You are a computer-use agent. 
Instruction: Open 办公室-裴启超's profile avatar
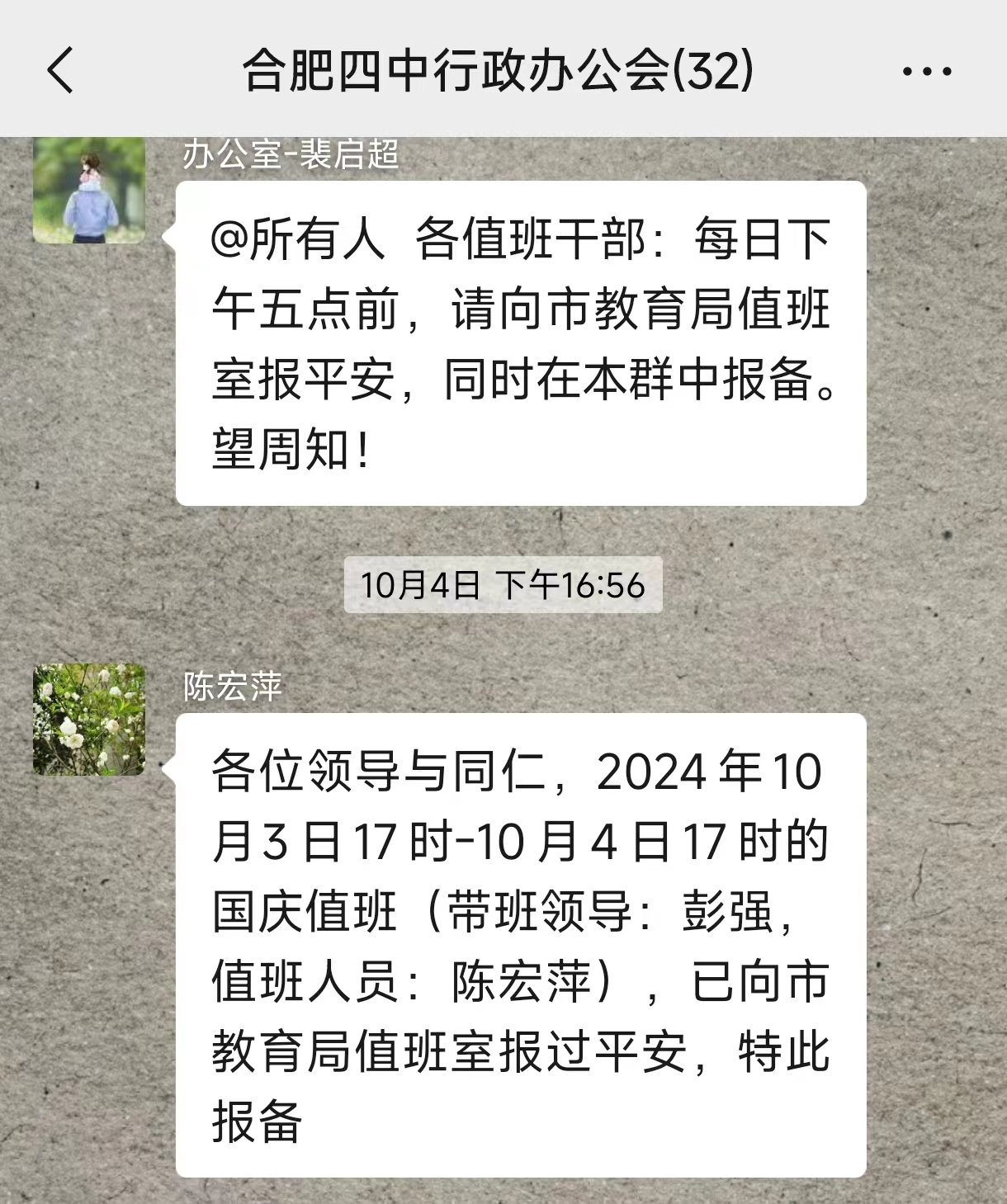point(89,191)
